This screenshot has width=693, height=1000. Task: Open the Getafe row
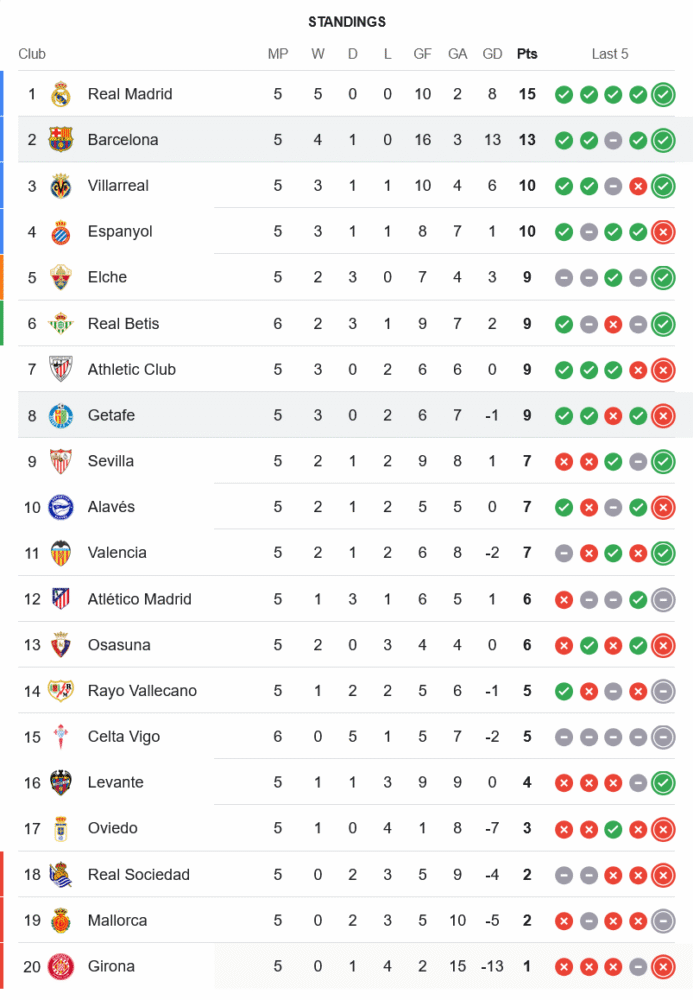tap(111, 415)
